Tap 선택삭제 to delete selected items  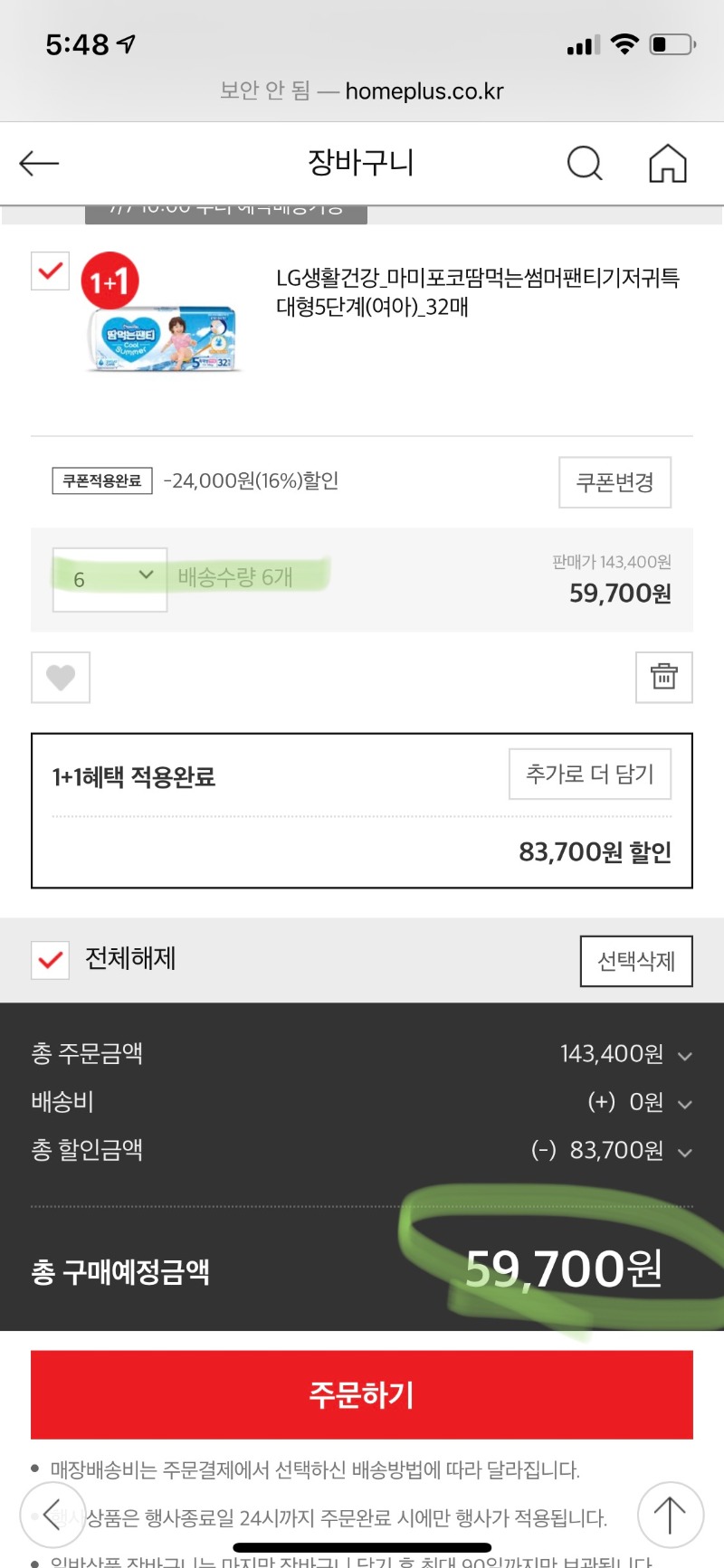pos(635,961)
